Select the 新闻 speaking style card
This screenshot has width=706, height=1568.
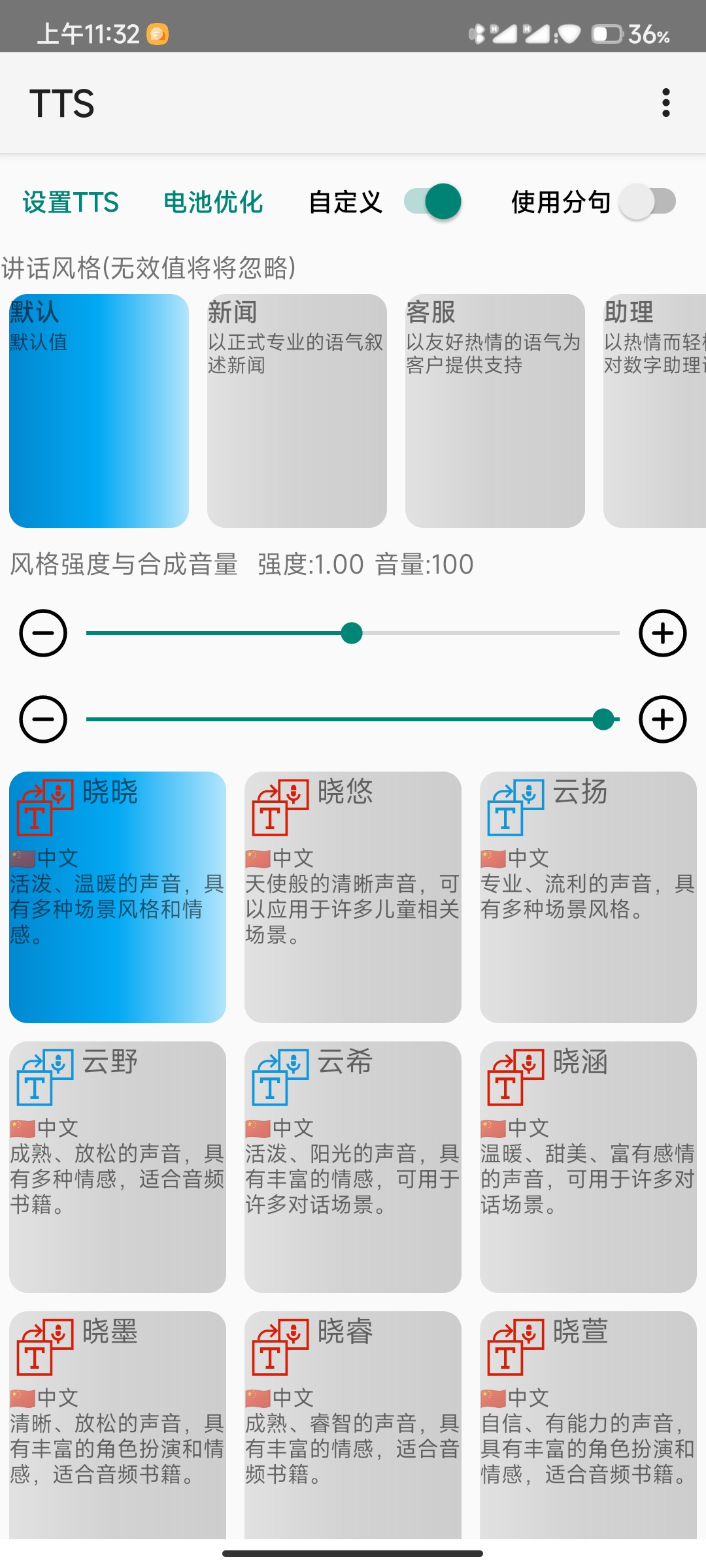pos(297,410)
